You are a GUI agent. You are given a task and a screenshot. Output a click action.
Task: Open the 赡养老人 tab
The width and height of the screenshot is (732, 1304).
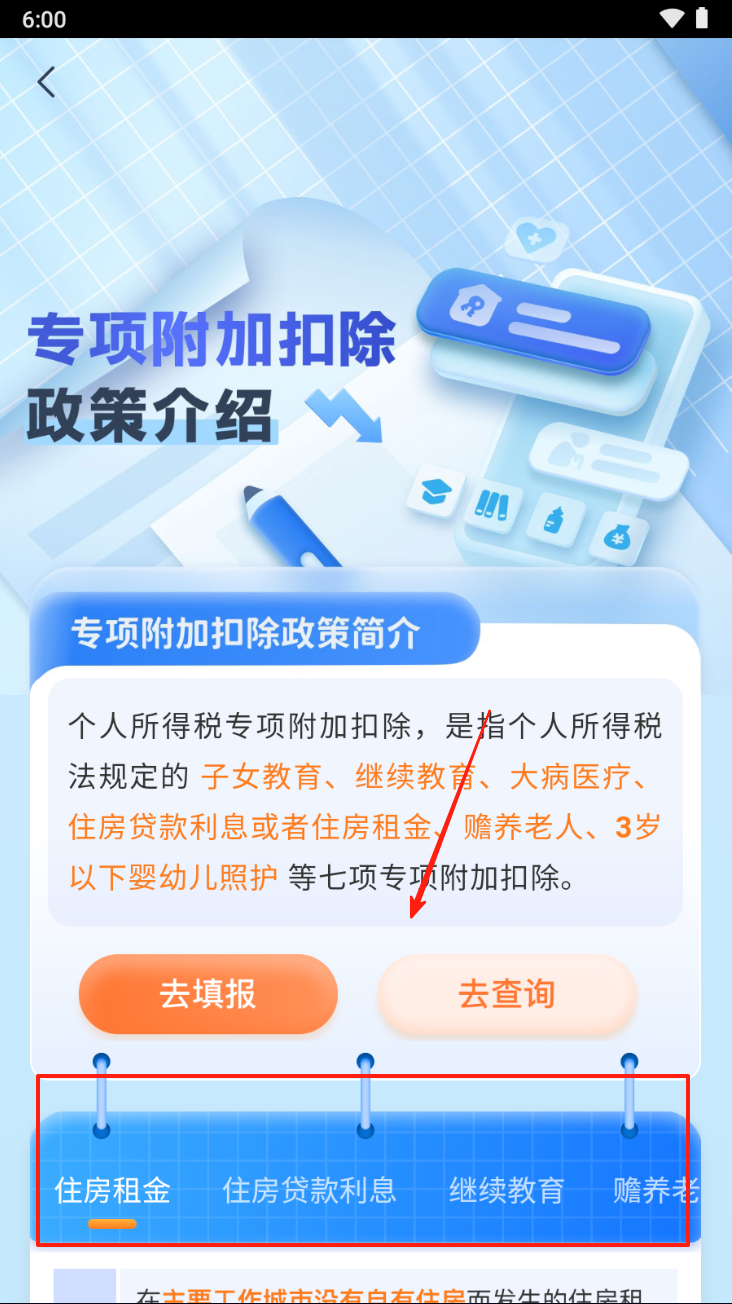[654, 1190]
